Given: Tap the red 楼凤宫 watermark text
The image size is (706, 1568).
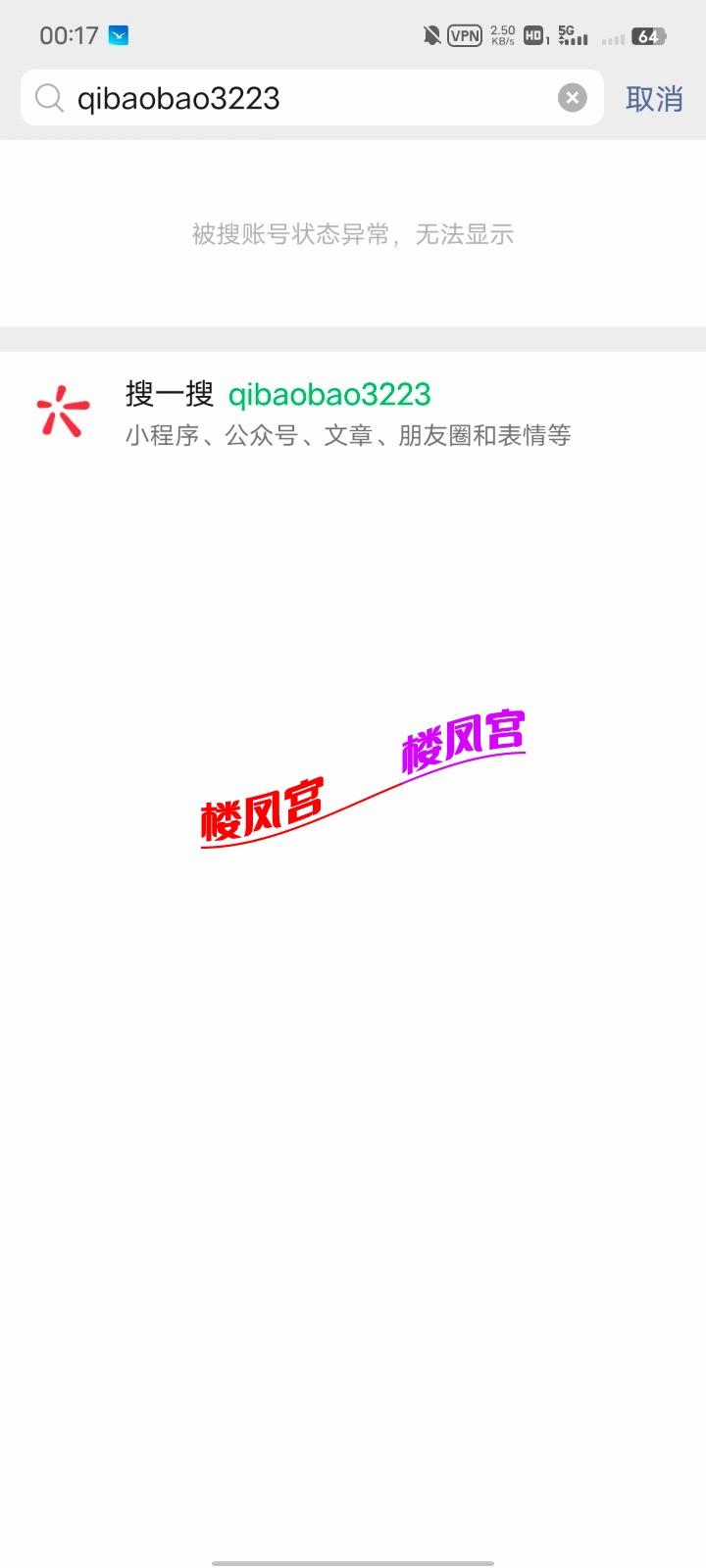Looking at the screenshot, I should click(x=262, y=810).
